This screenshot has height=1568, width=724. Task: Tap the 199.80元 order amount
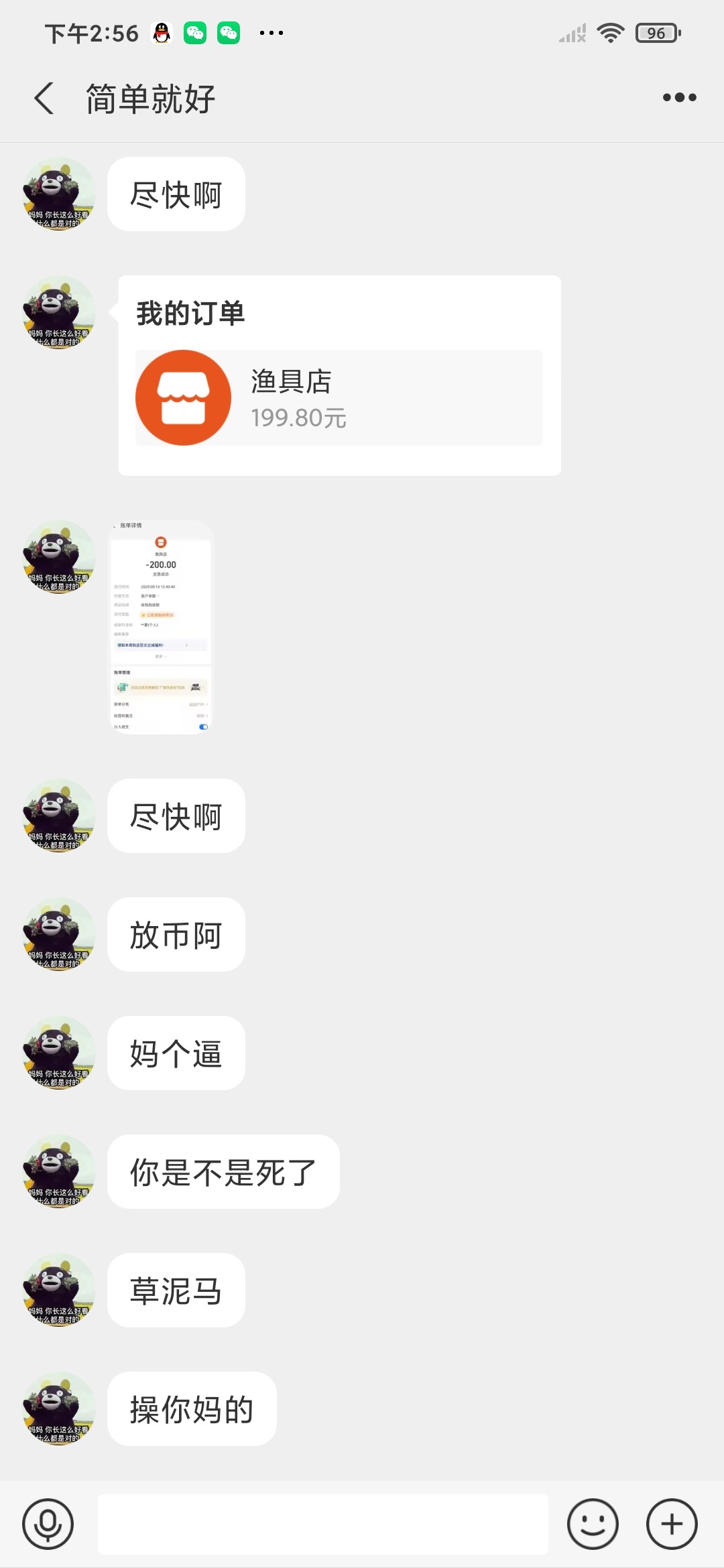pos(298,417)
